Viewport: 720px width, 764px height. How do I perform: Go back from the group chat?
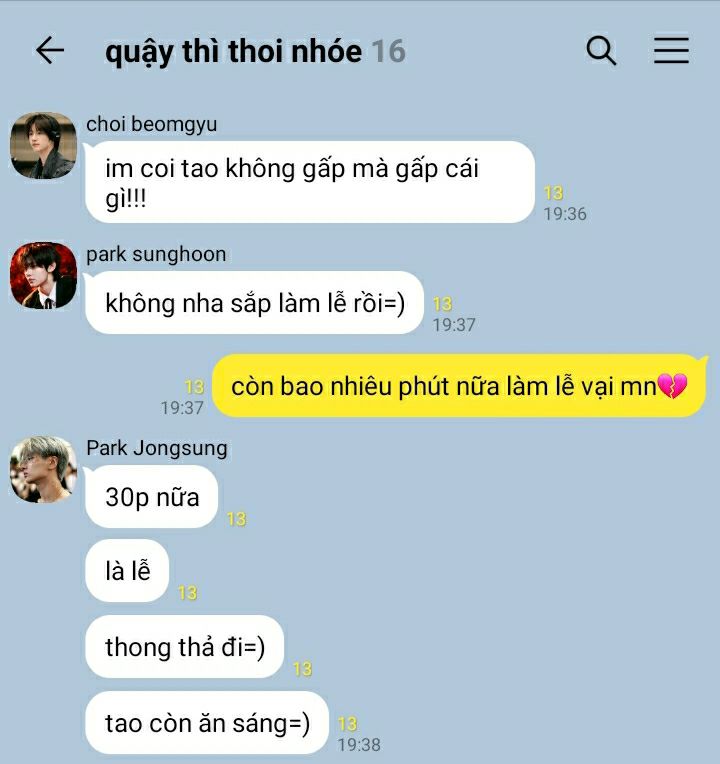(49, 51)
